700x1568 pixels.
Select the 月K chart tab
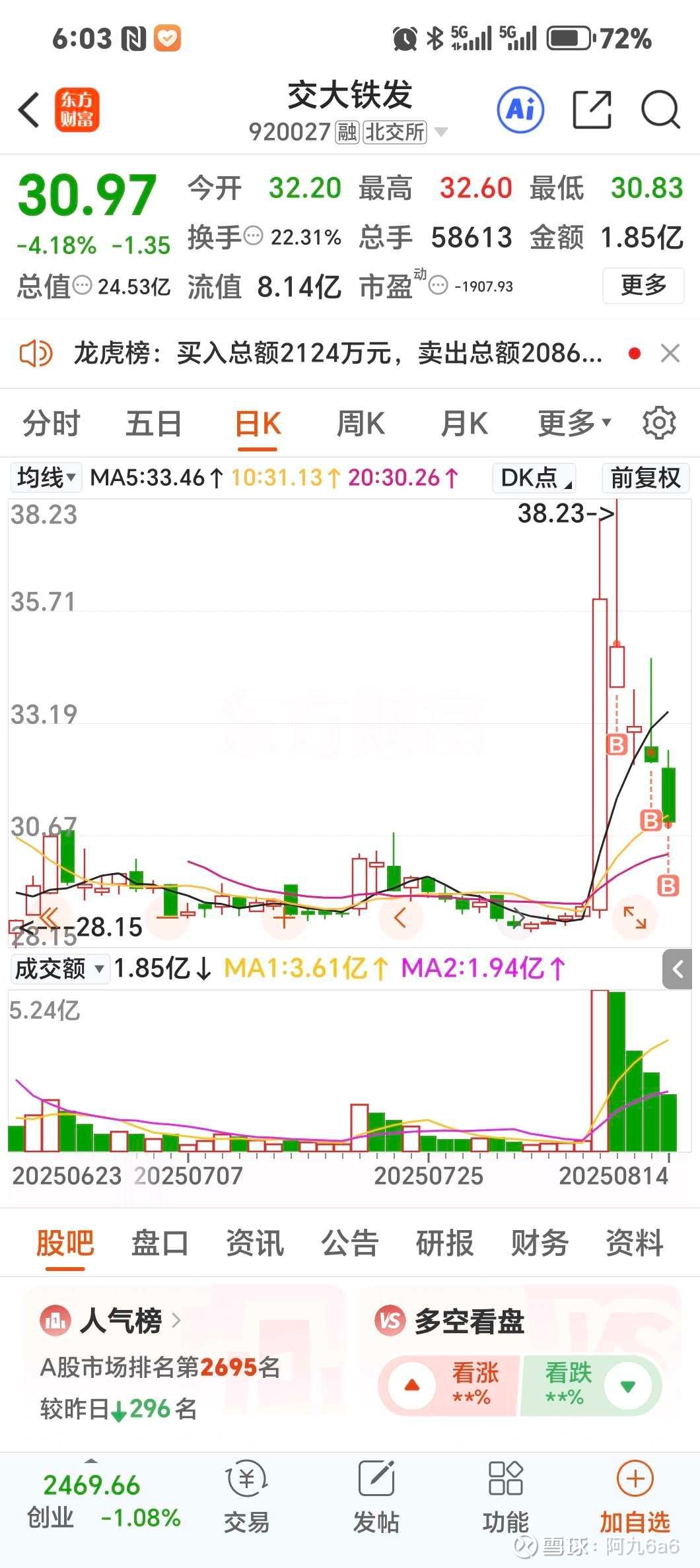pos(464,423)
